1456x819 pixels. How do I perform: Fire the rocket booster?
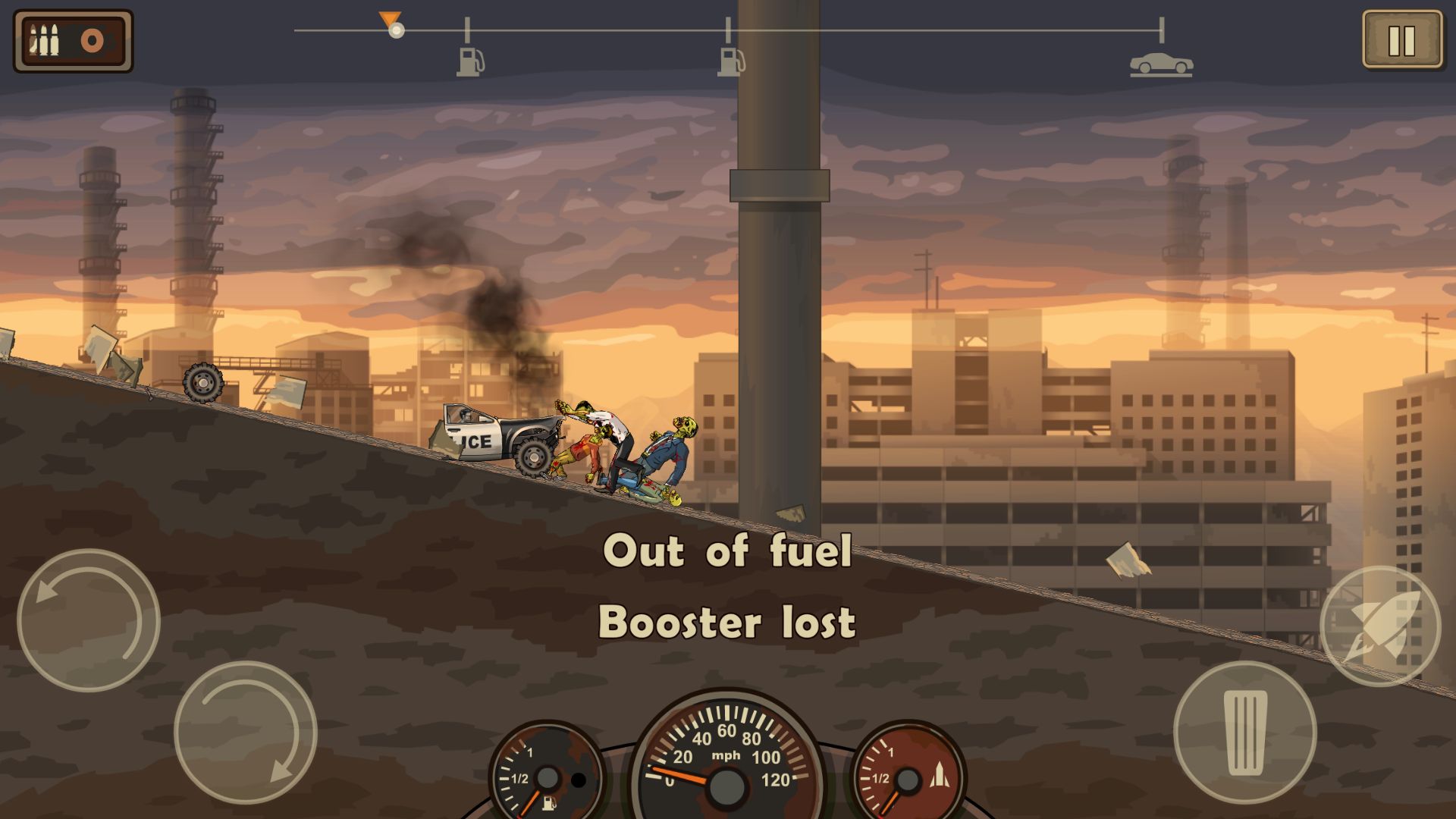1379,626
